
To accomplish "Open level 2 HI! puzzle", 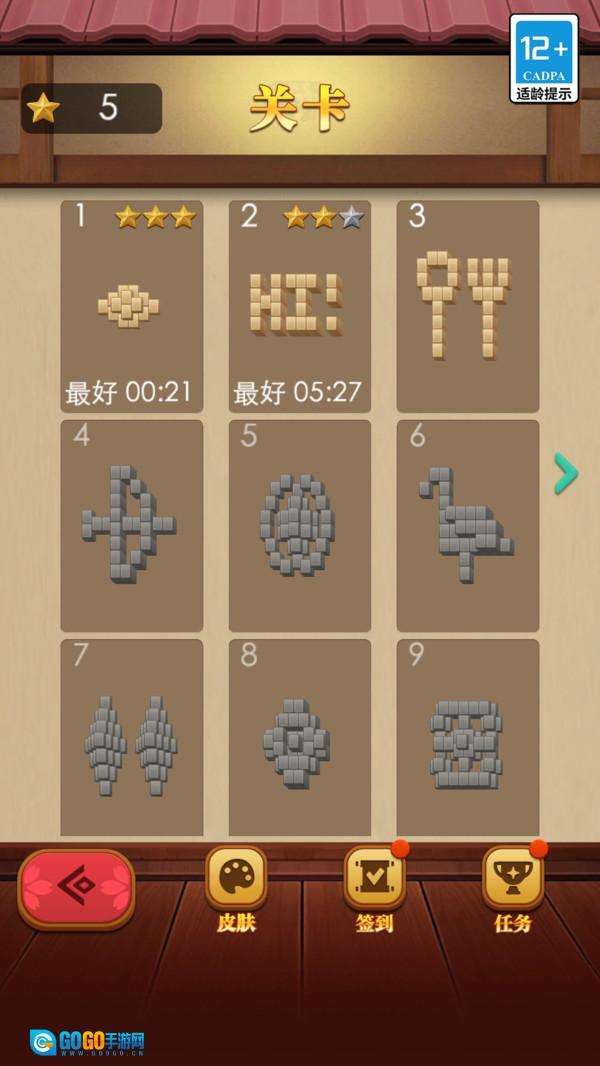I will pyautogui.click(x=300, y=307).
